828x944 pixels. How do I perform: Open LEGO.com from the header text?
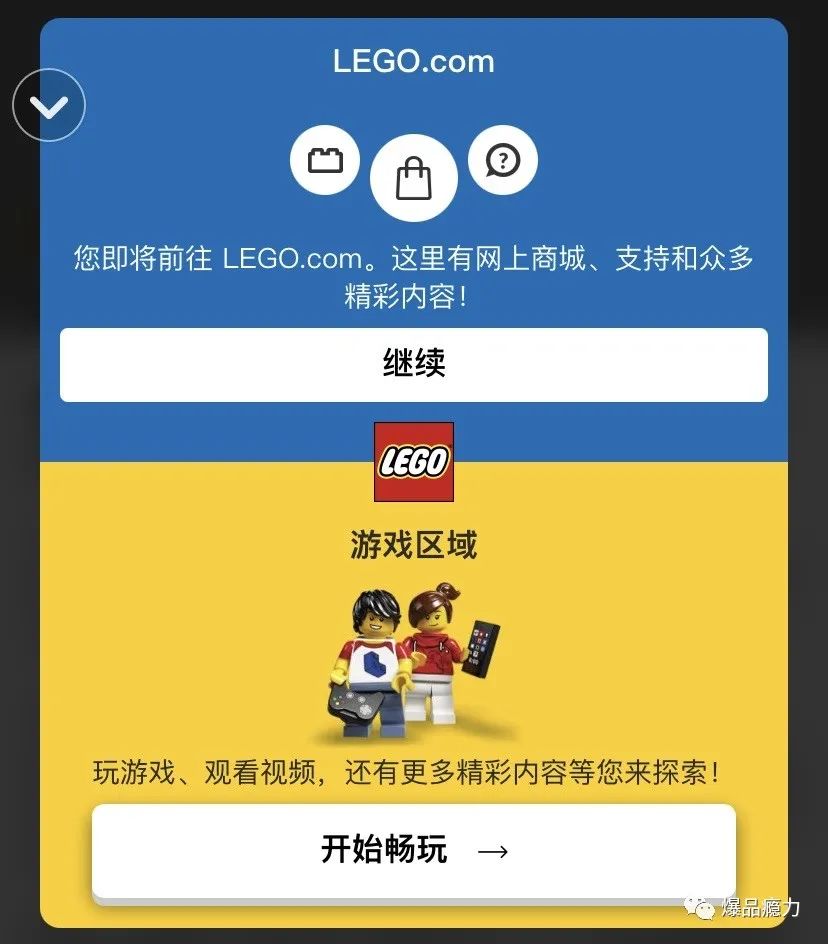click(414, 62)
